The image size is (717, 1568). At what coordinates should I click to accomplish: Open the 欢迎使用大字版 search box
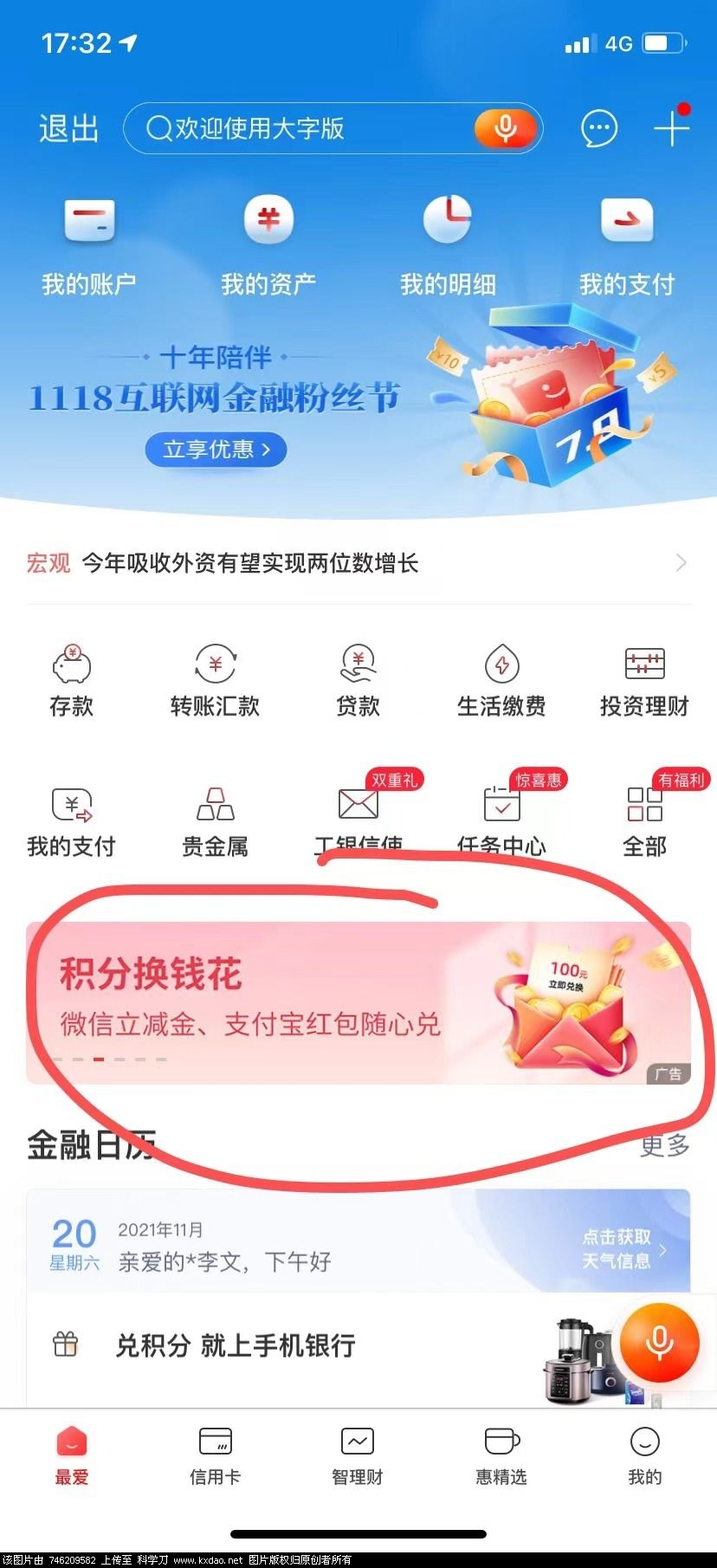click(294, 129)
